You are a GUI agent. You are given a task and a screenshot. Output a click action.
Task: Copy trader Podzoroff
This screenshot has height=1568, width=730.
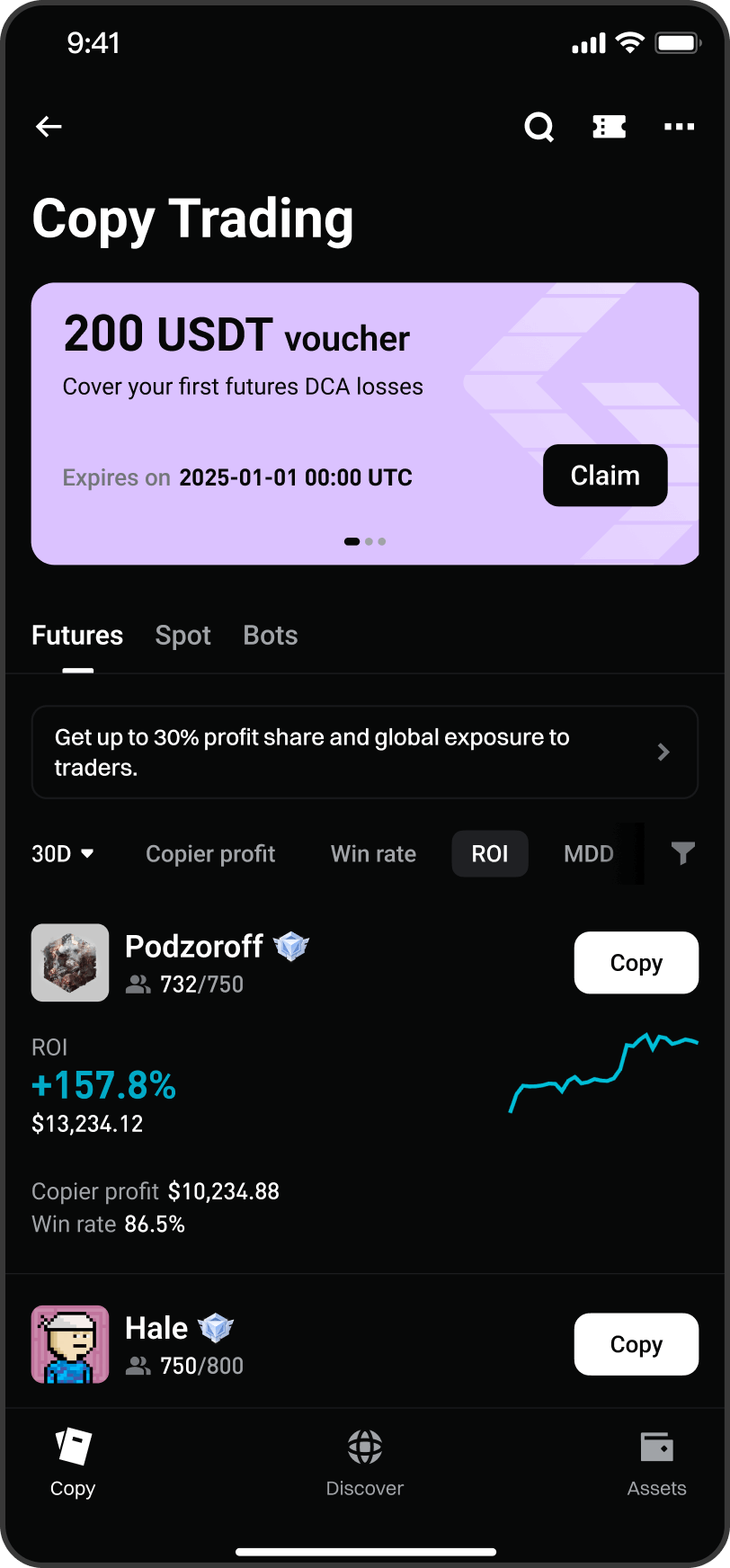pos(636,962)
